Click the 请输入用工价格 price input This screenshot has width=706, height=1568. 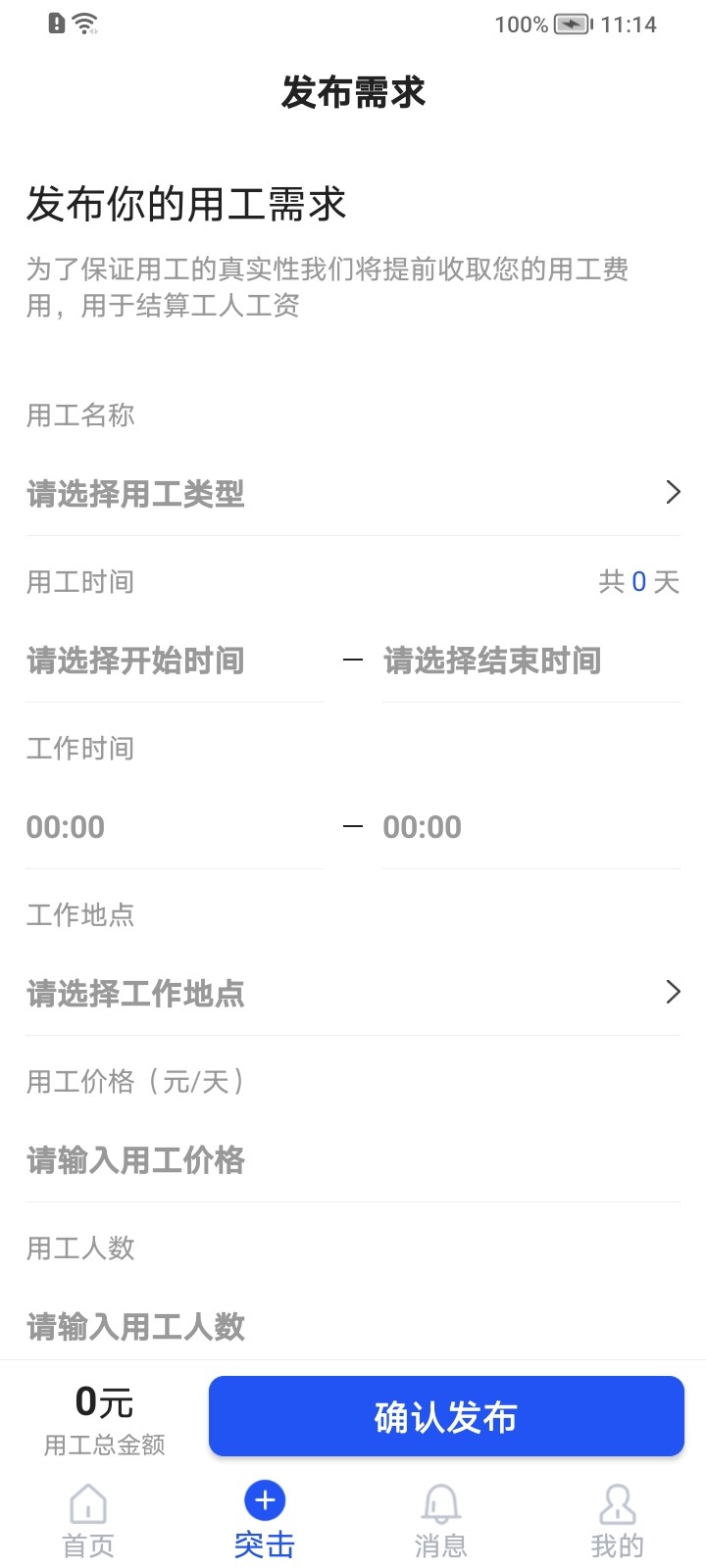(x=134, y=1159)
